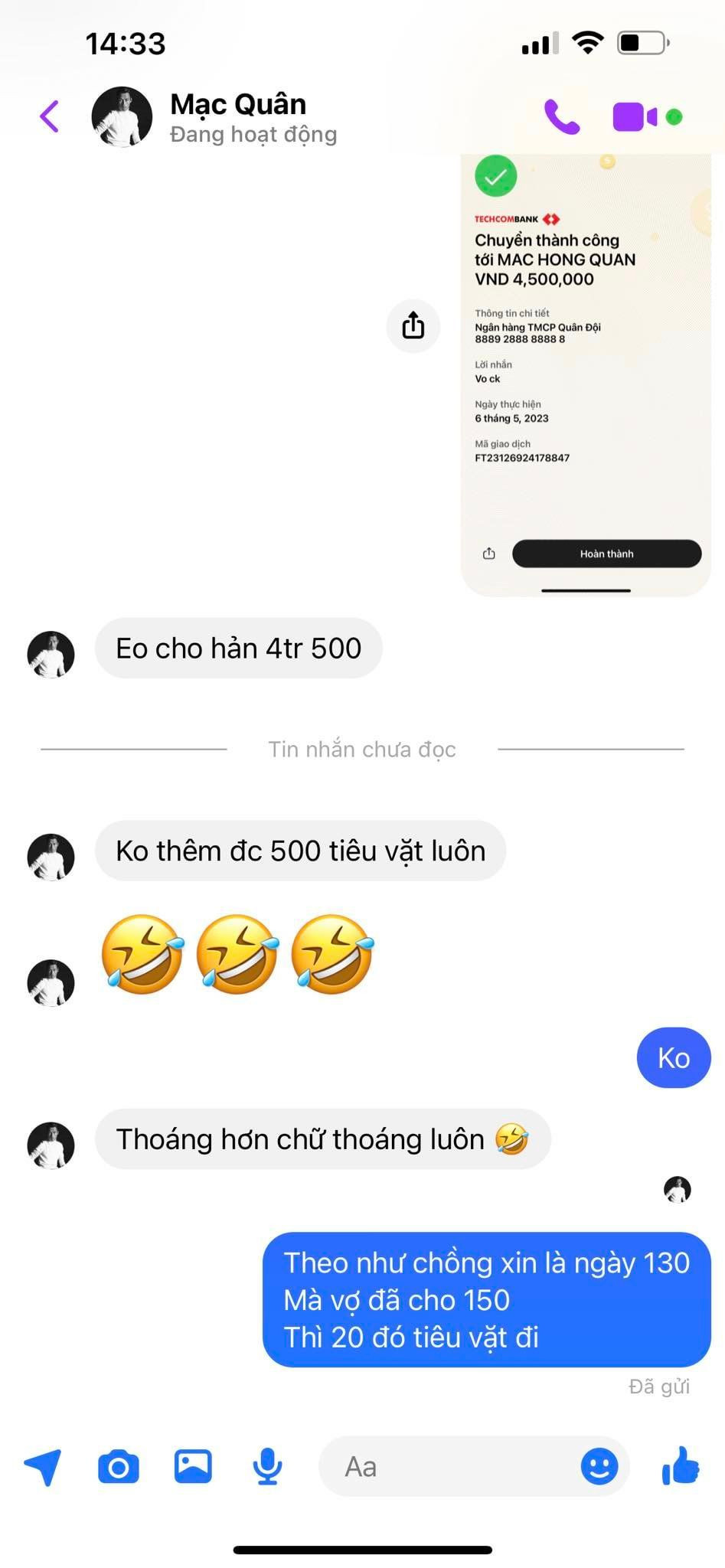
Task: Tap the Wi-Fi status icon
Action: (586, 44)
